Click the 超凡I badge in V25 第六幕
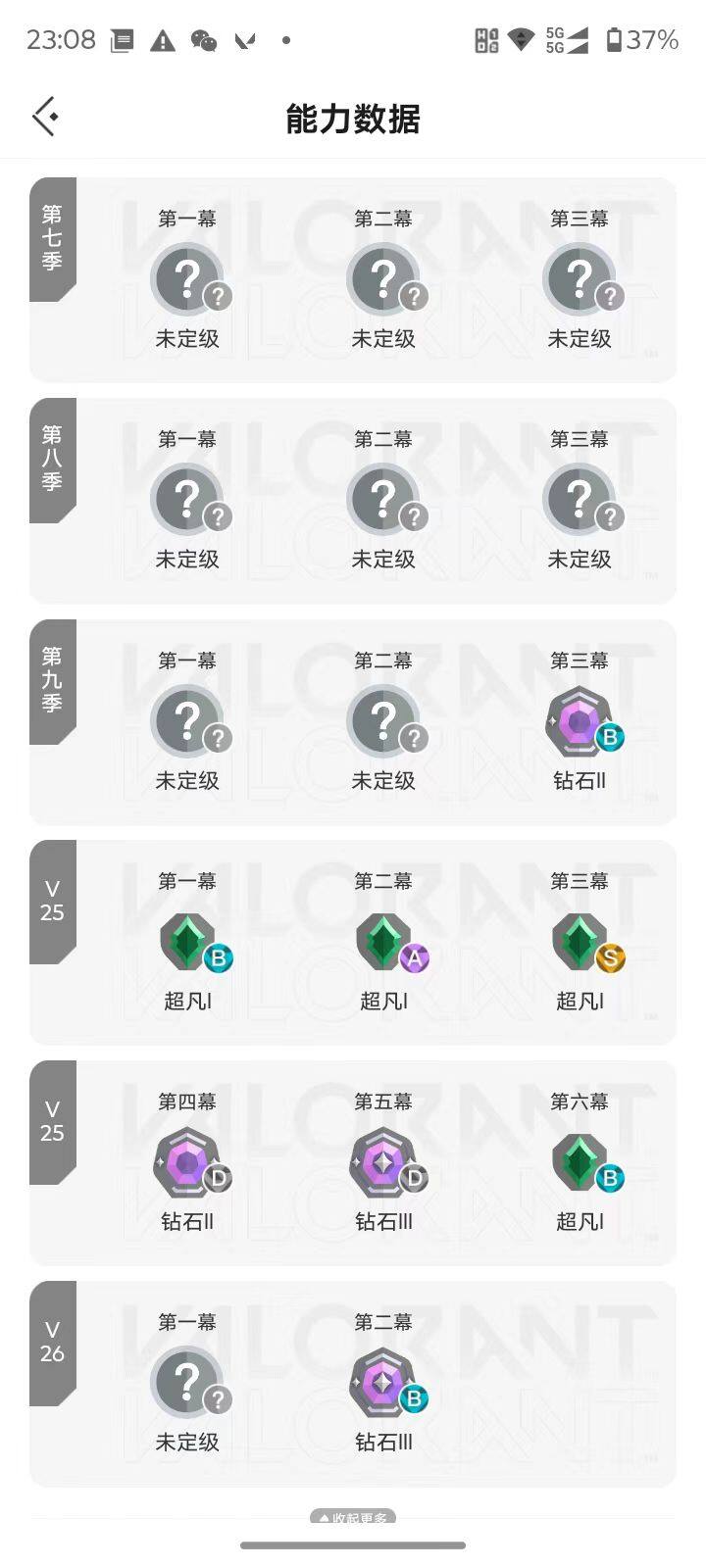This screenshot has height=1568, width=706. pyautogui.click(x=580, y=1162)
